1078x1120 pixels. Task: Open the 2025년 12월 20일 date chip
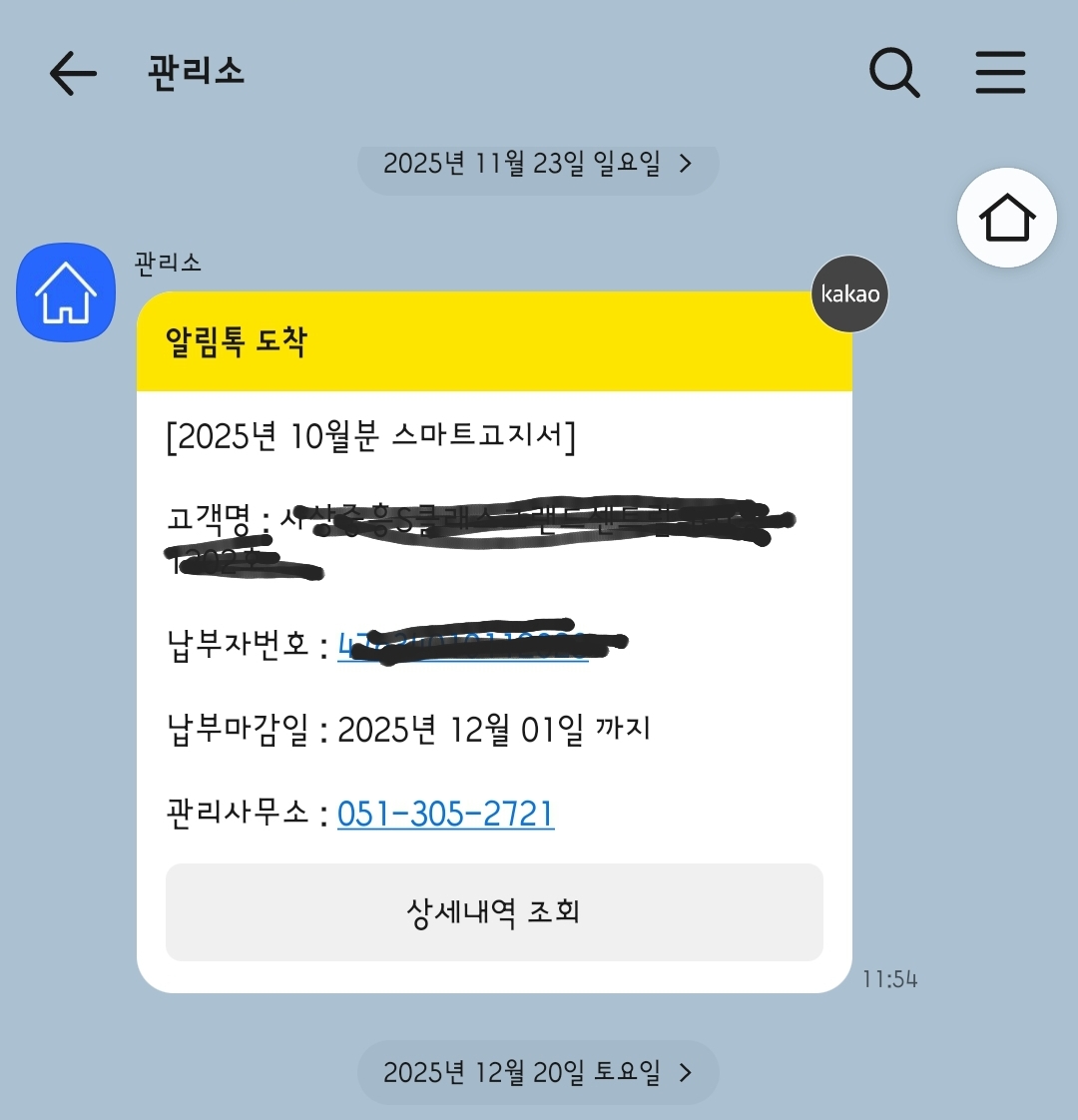pos(537,1072)
